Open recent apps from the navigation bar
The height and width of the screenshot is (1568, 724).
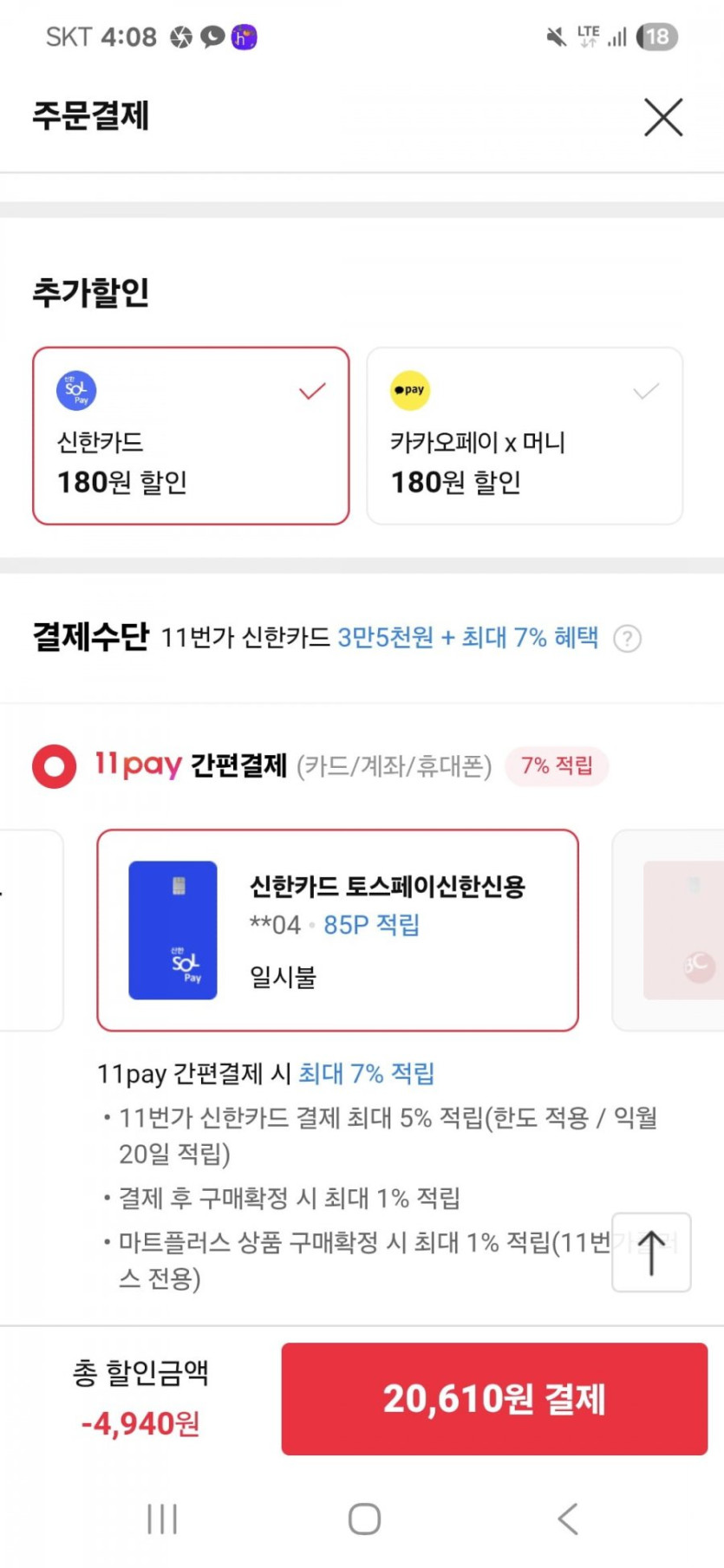(x=162, y=1519)
